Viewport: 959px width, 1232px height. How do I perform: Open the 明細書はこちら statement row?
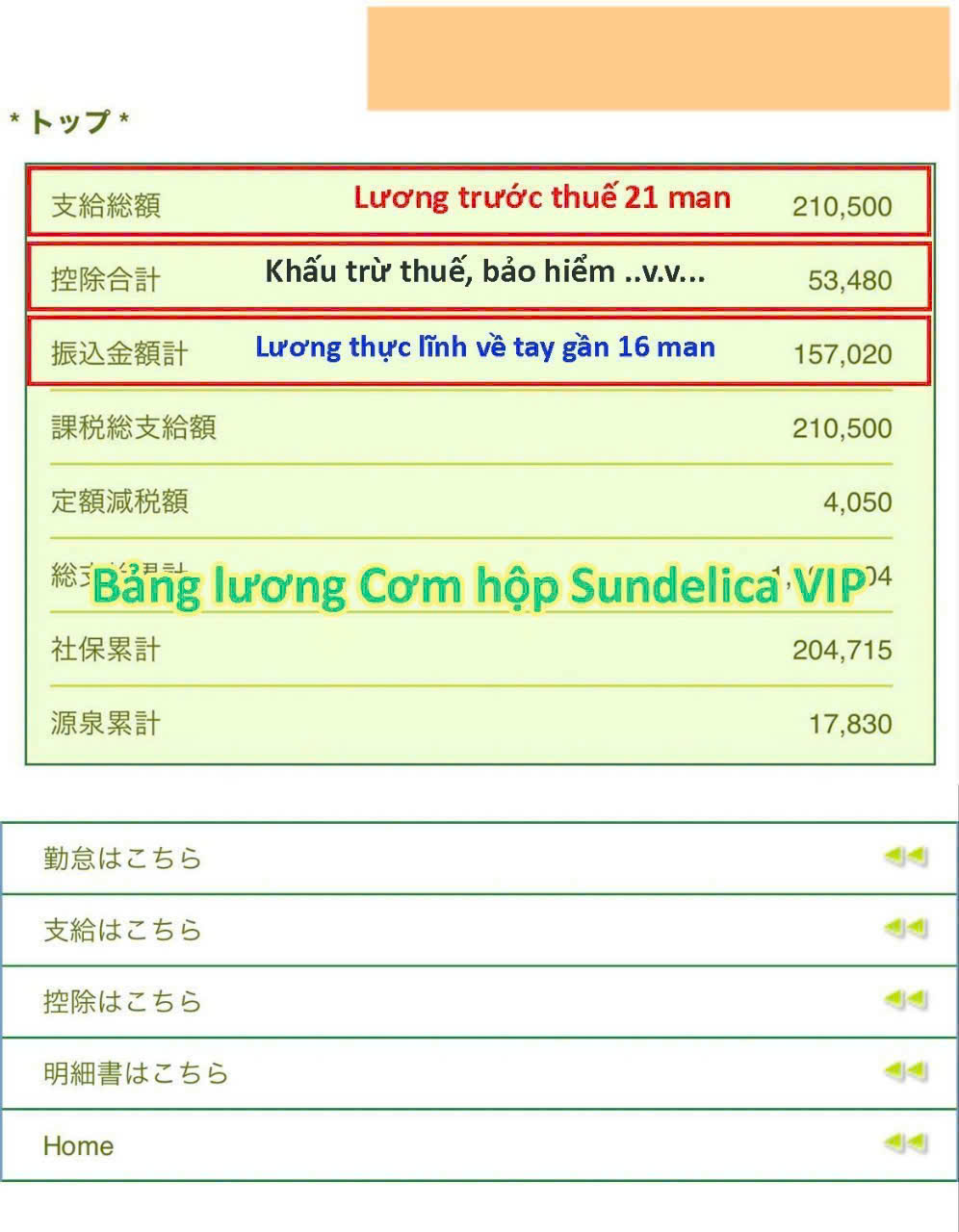(479, 1072)
